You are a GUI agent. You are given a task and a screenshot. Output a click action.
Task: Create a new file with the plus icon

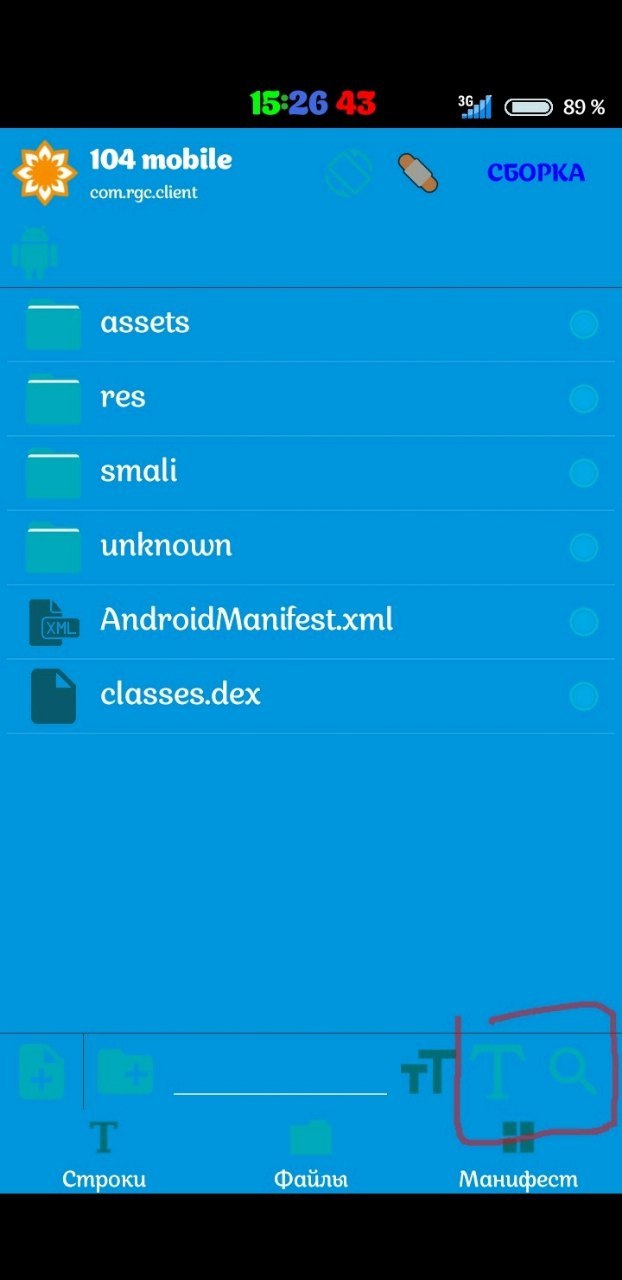click(41, 1073)
